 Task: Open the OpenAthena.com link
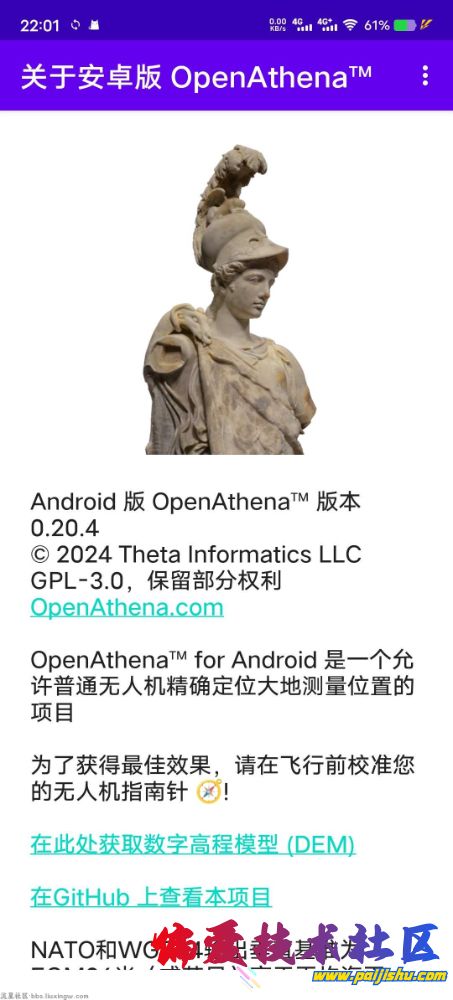[x=127, y=607]
